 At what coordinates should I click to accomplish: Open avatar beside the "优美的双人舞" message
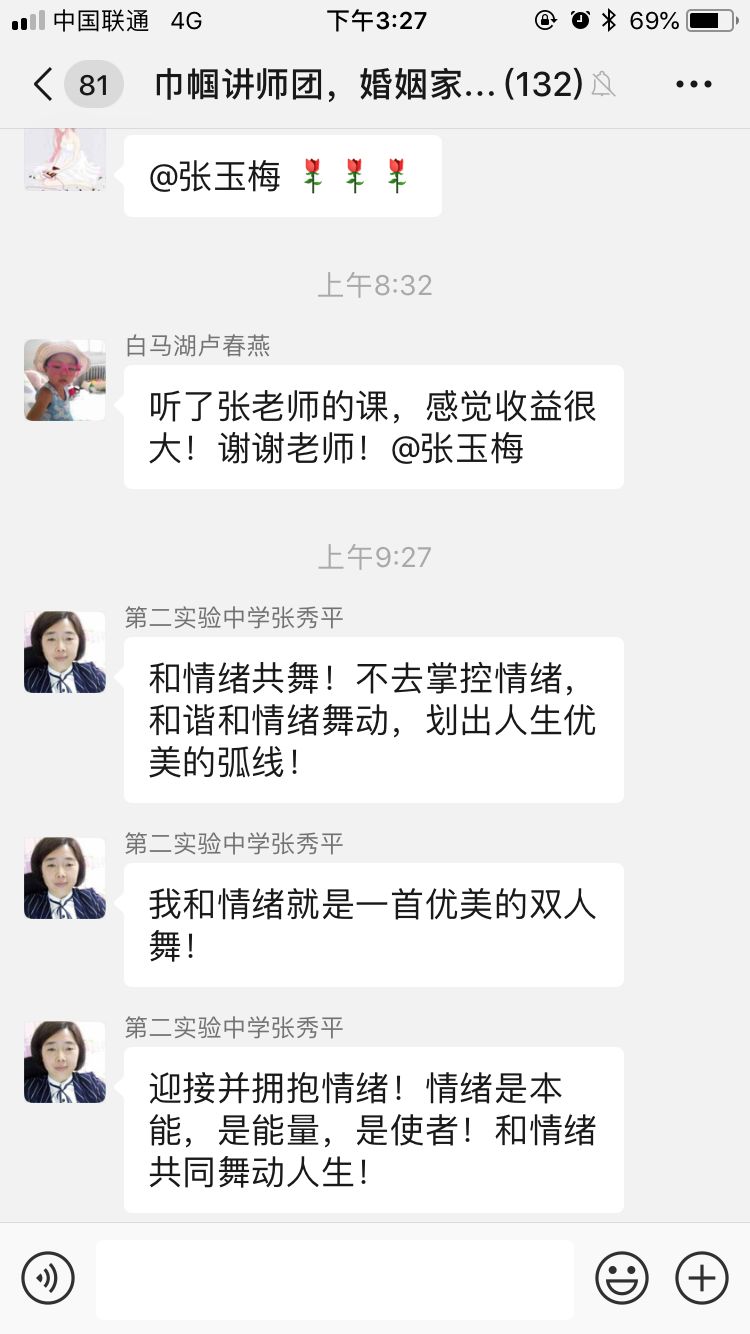(x=65, y=878)
